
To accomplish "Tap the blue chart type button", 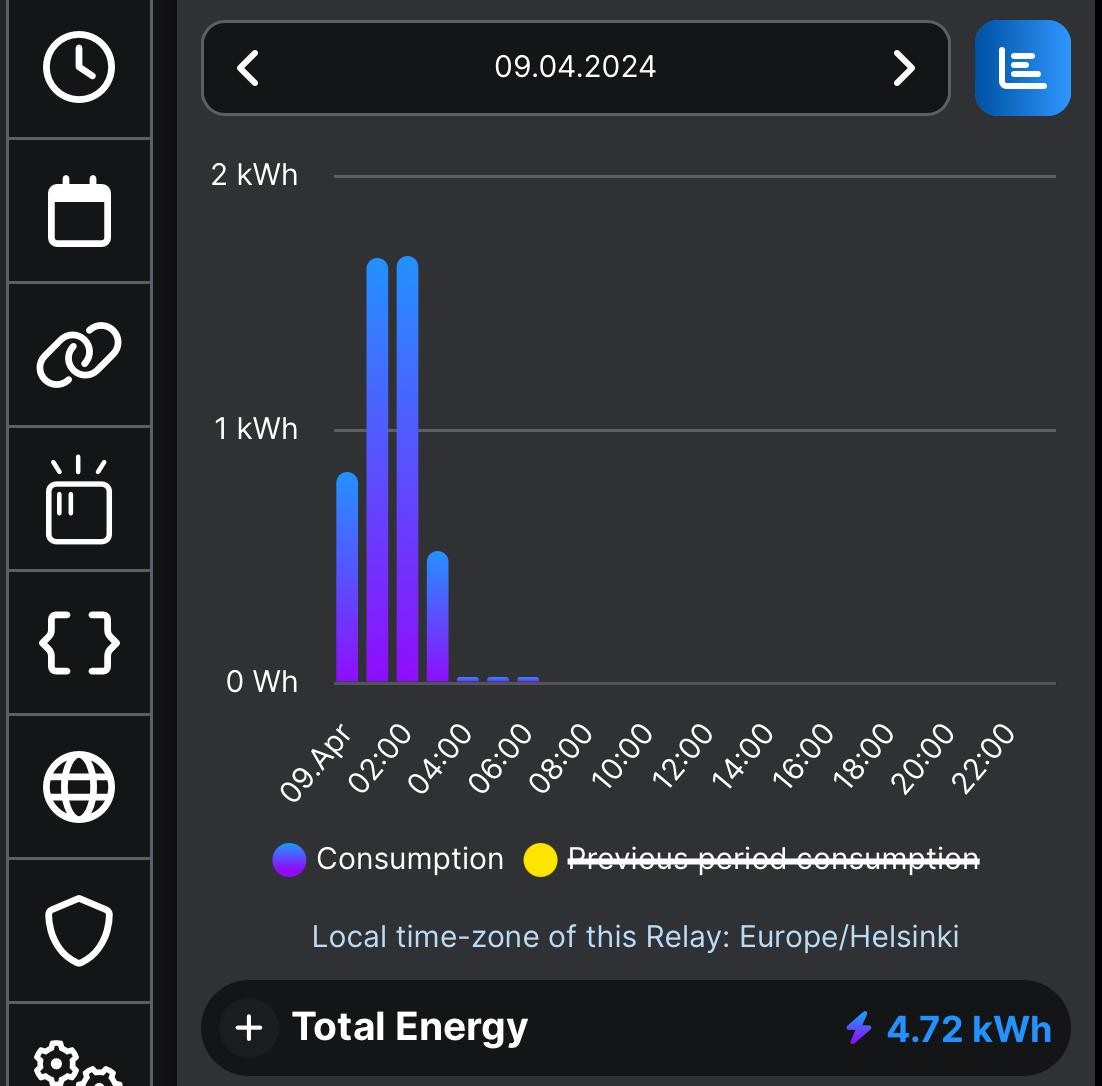I will 1022,68.
